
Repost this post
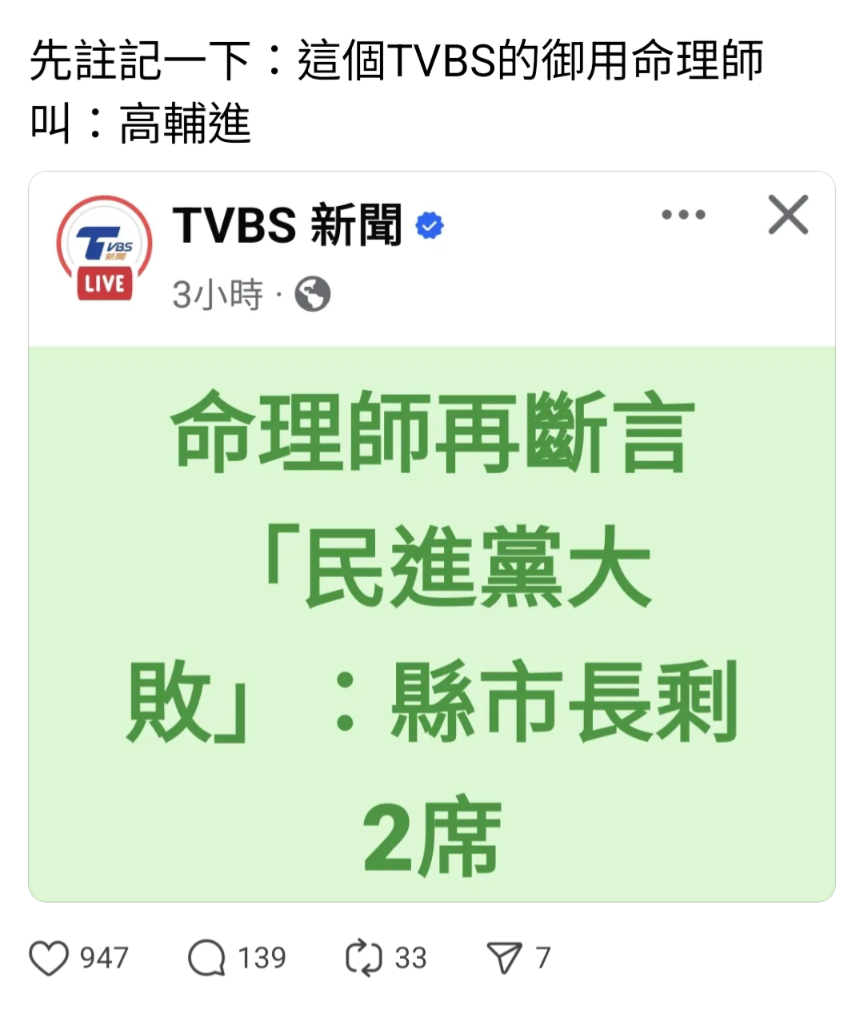pyautogui.click(x=366, y=958)
